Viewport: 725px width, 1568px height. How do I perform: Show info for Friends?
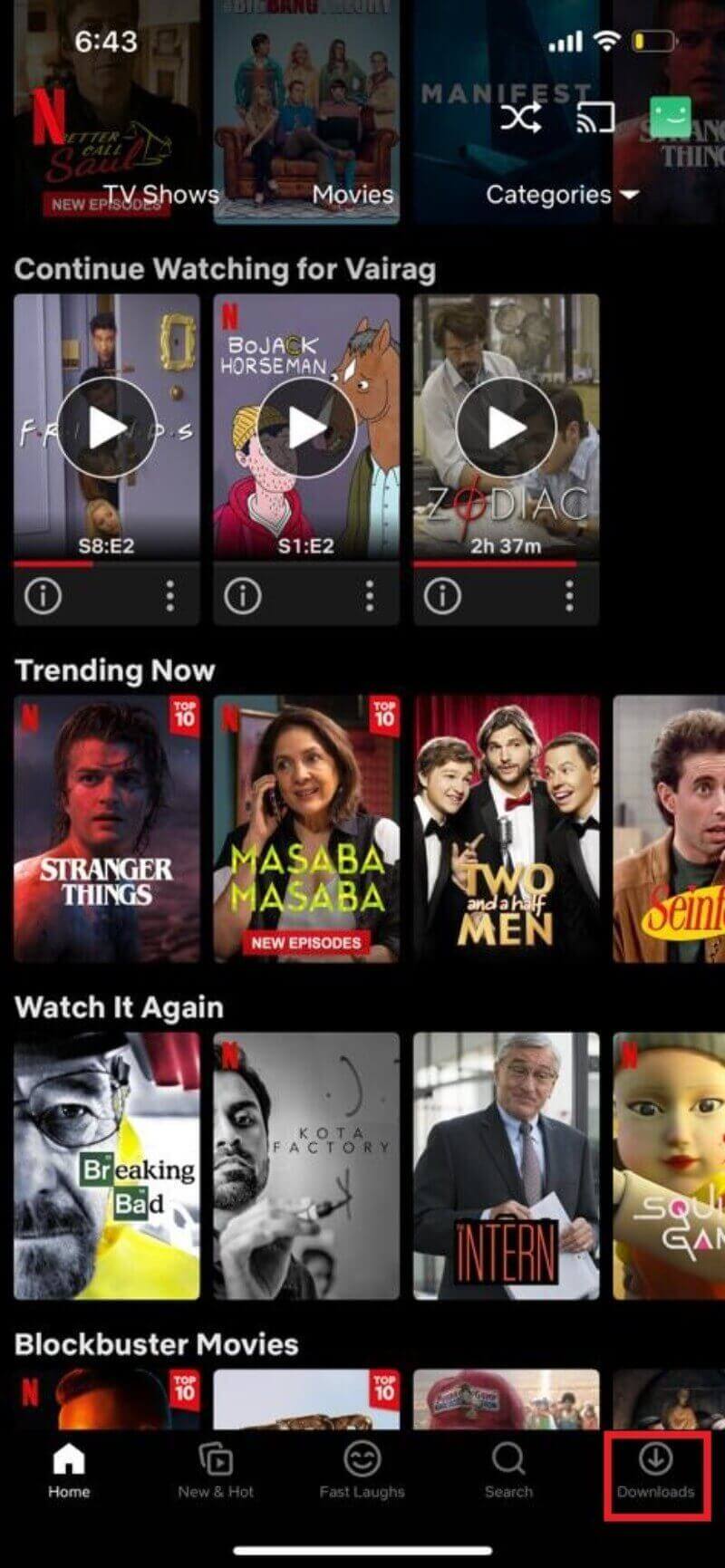pyautogui.click(x=43, y=596)
